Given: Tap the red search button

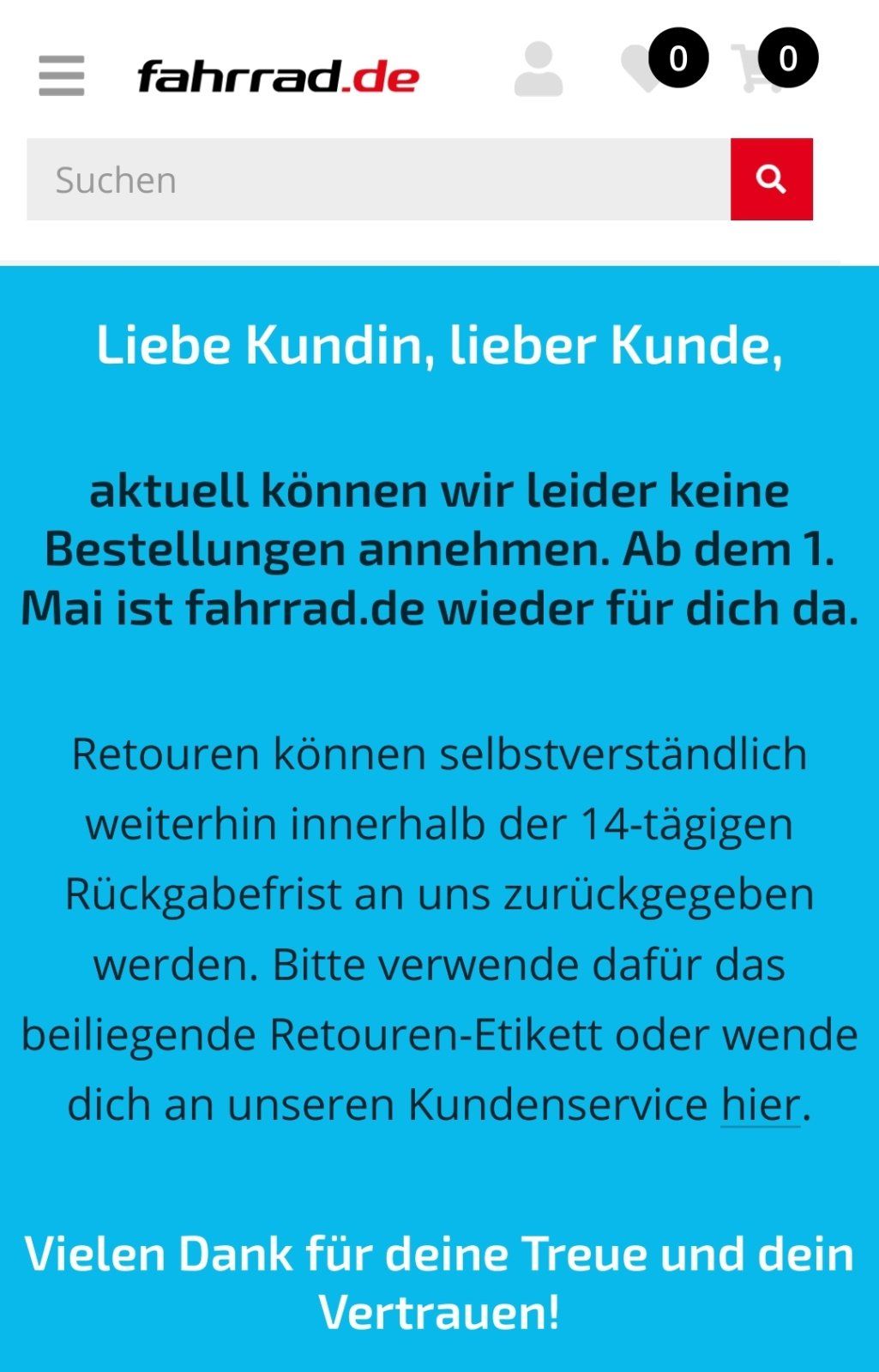Looking at the screenshot, I should coord(771,179).
